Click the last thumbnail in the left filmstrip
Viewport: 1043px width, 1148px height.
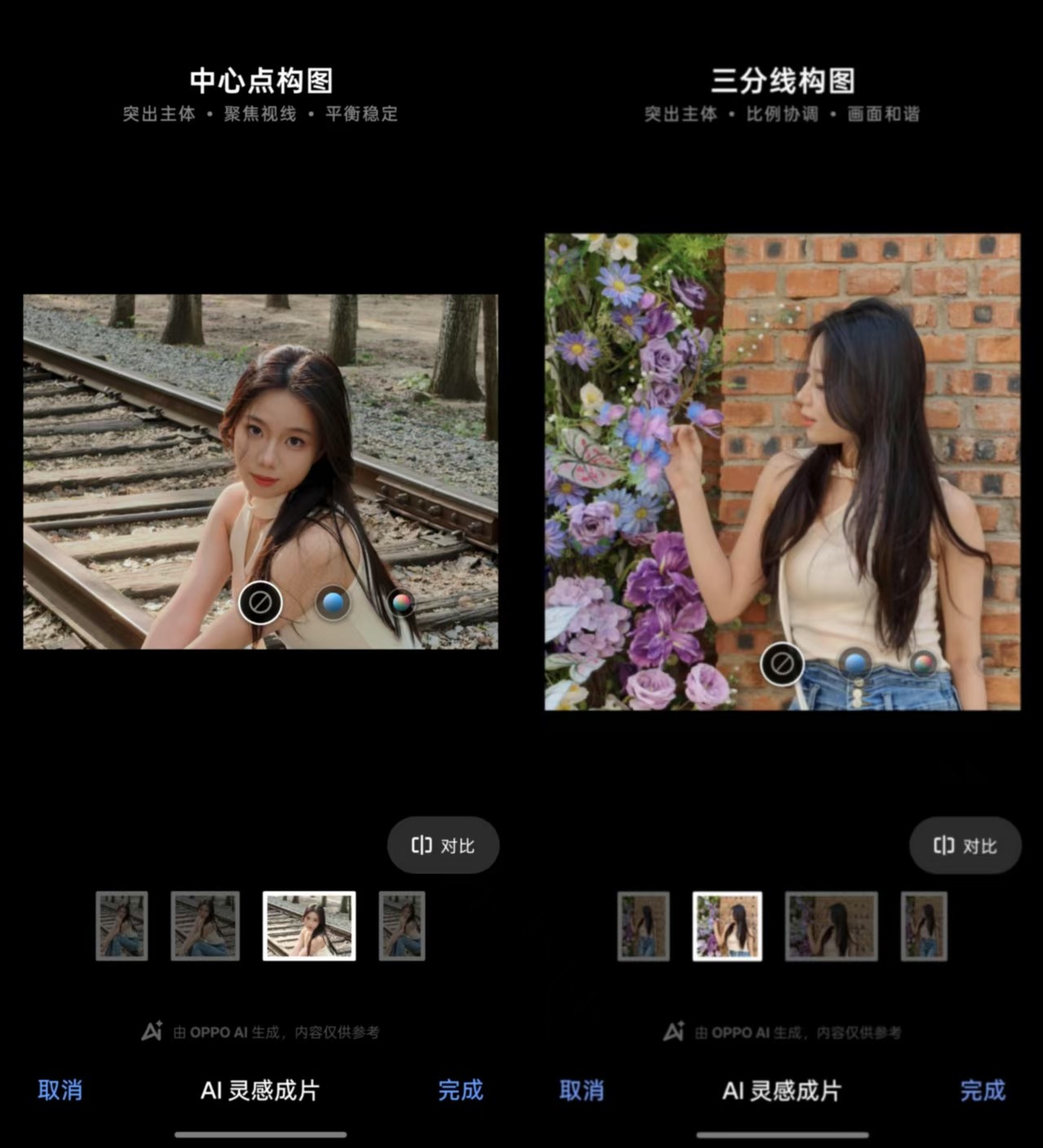point(403,927)
